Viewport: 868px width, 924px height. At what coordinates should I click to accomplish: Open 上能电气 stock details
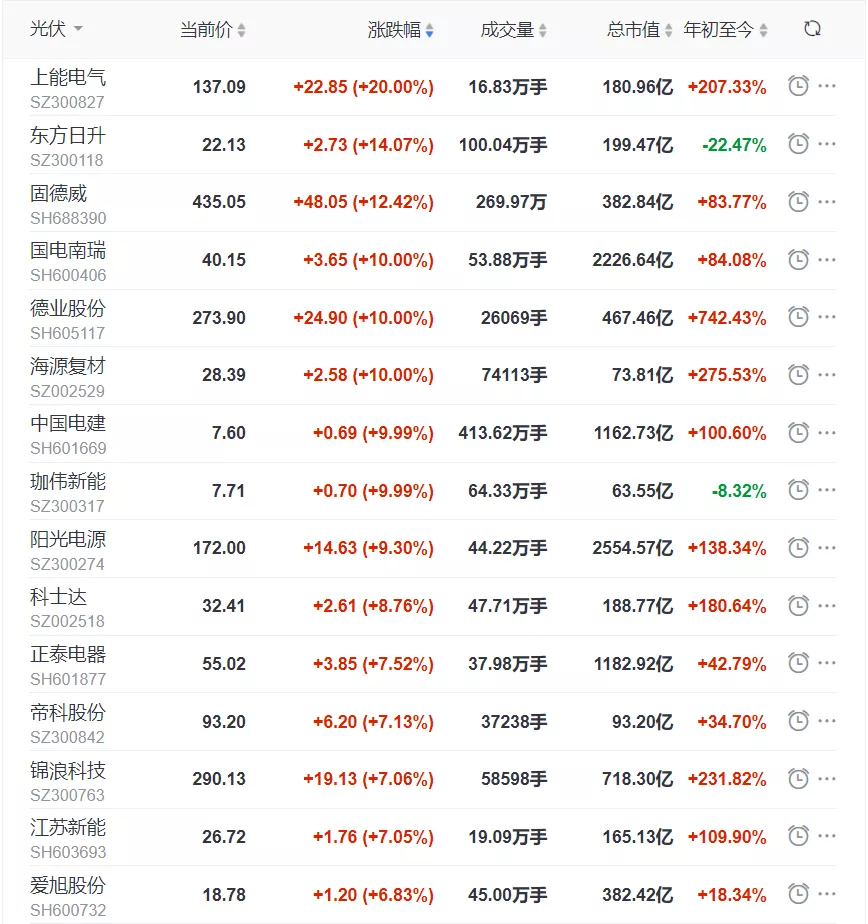click(68, 77)
